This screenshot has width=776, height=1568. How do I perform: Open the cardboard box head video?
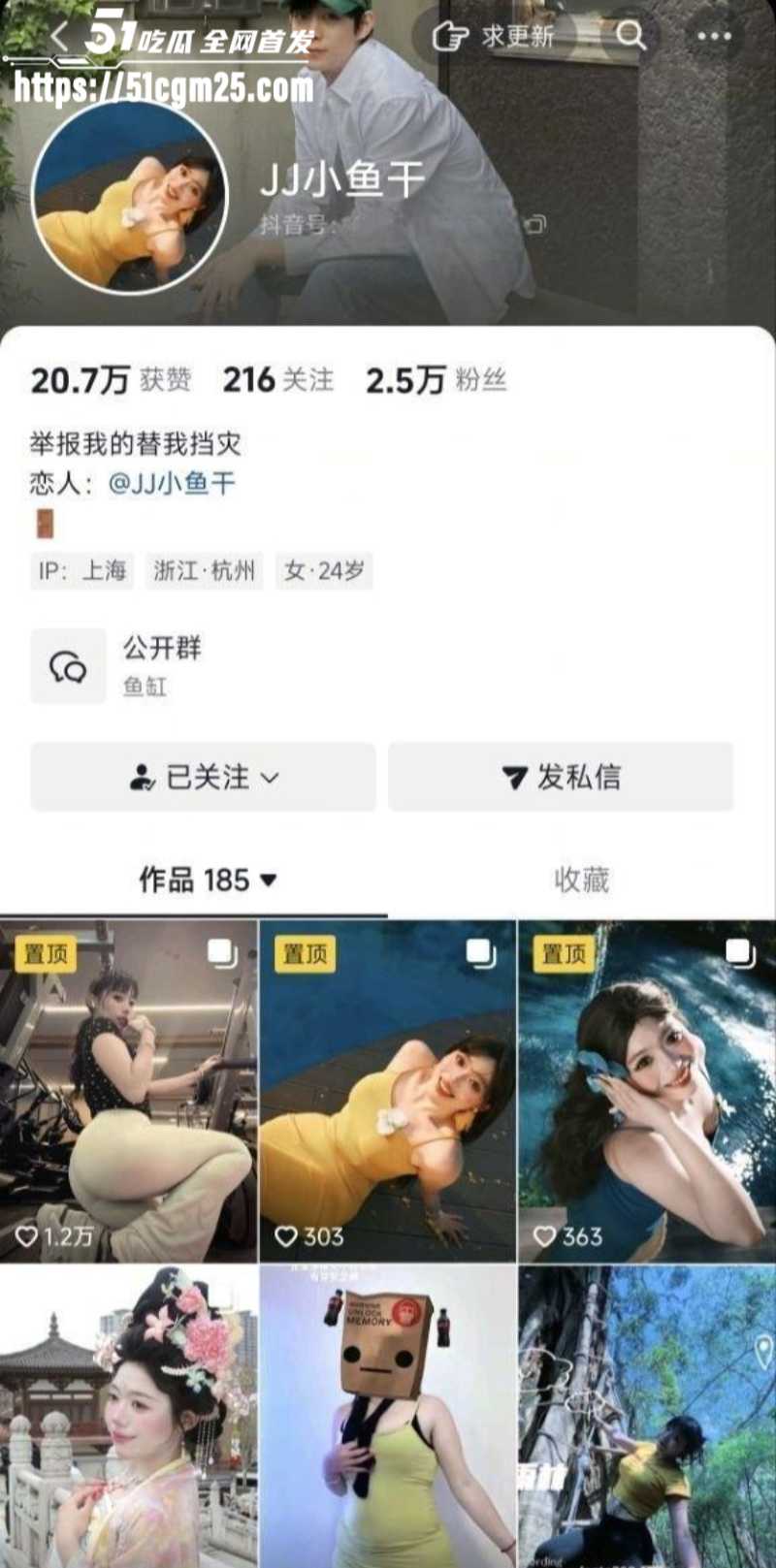(x=388, y=1416)
